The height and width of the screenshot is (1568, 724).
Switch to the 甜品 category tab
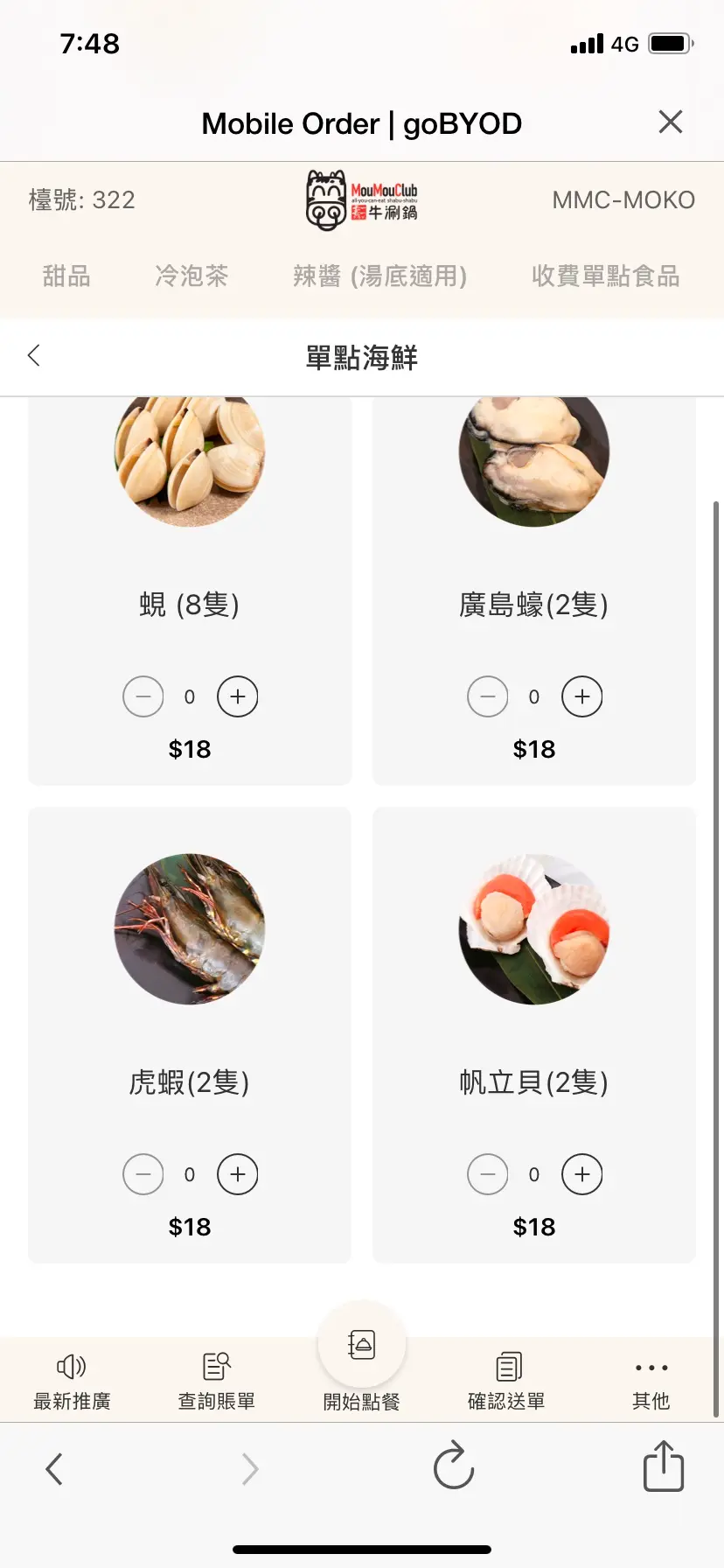[x=66, y=276]
